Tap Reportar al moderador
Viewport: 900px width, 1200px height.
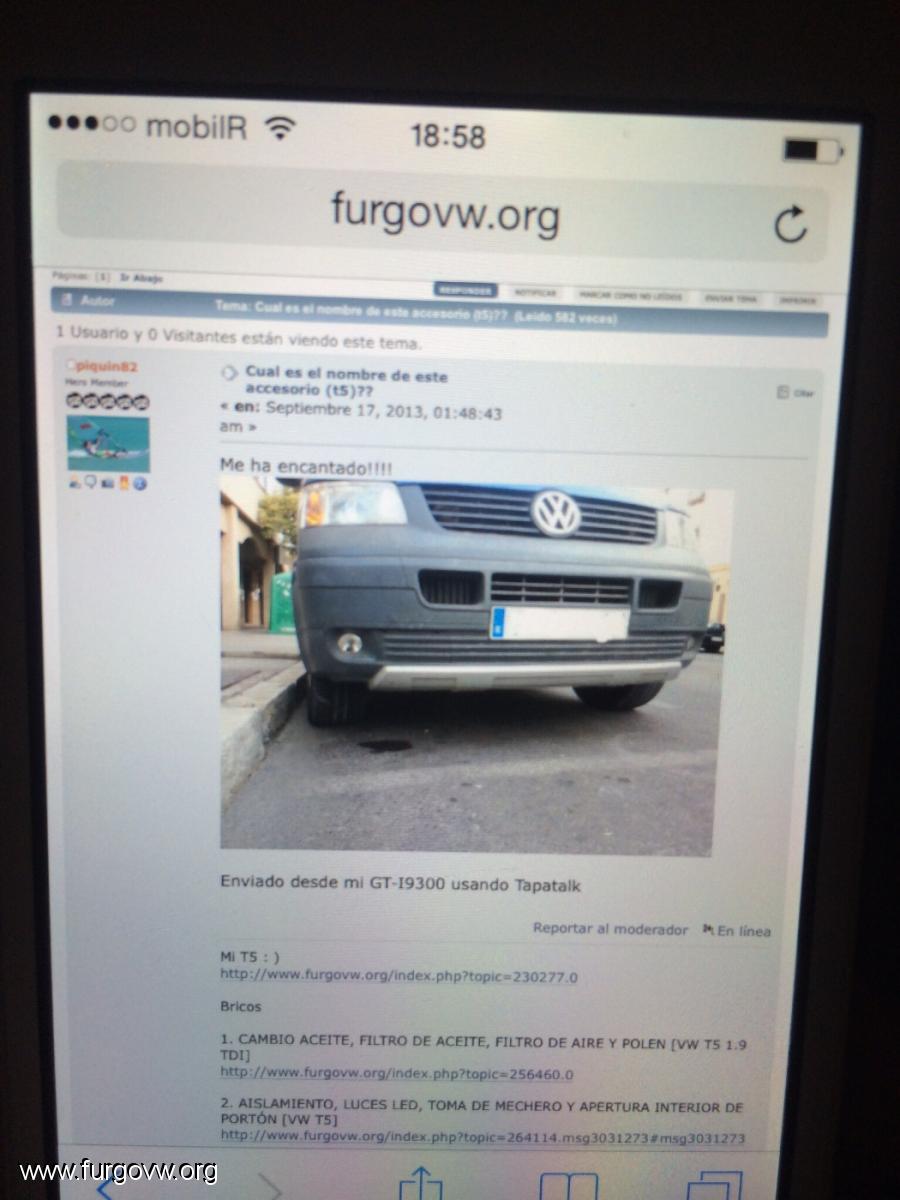(x=610, y=929)
